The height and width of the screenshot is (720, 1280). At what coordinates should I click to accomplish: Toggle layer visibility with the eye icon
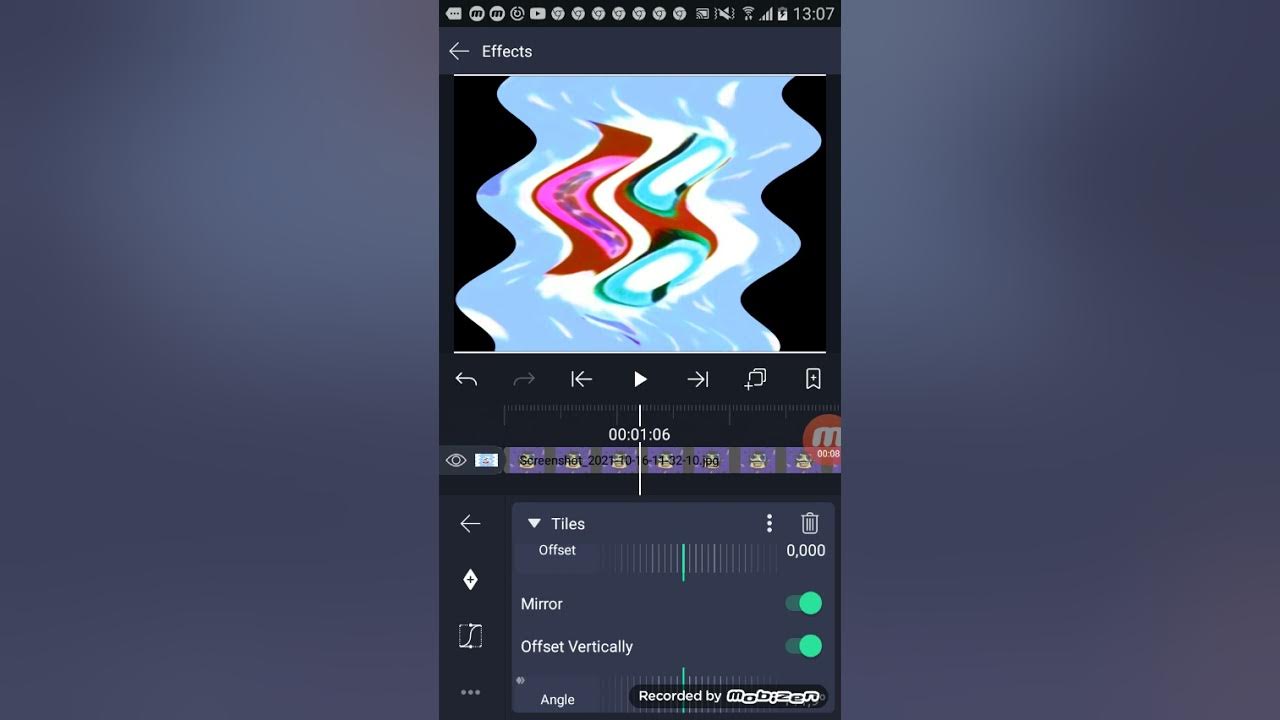(456, 460)
